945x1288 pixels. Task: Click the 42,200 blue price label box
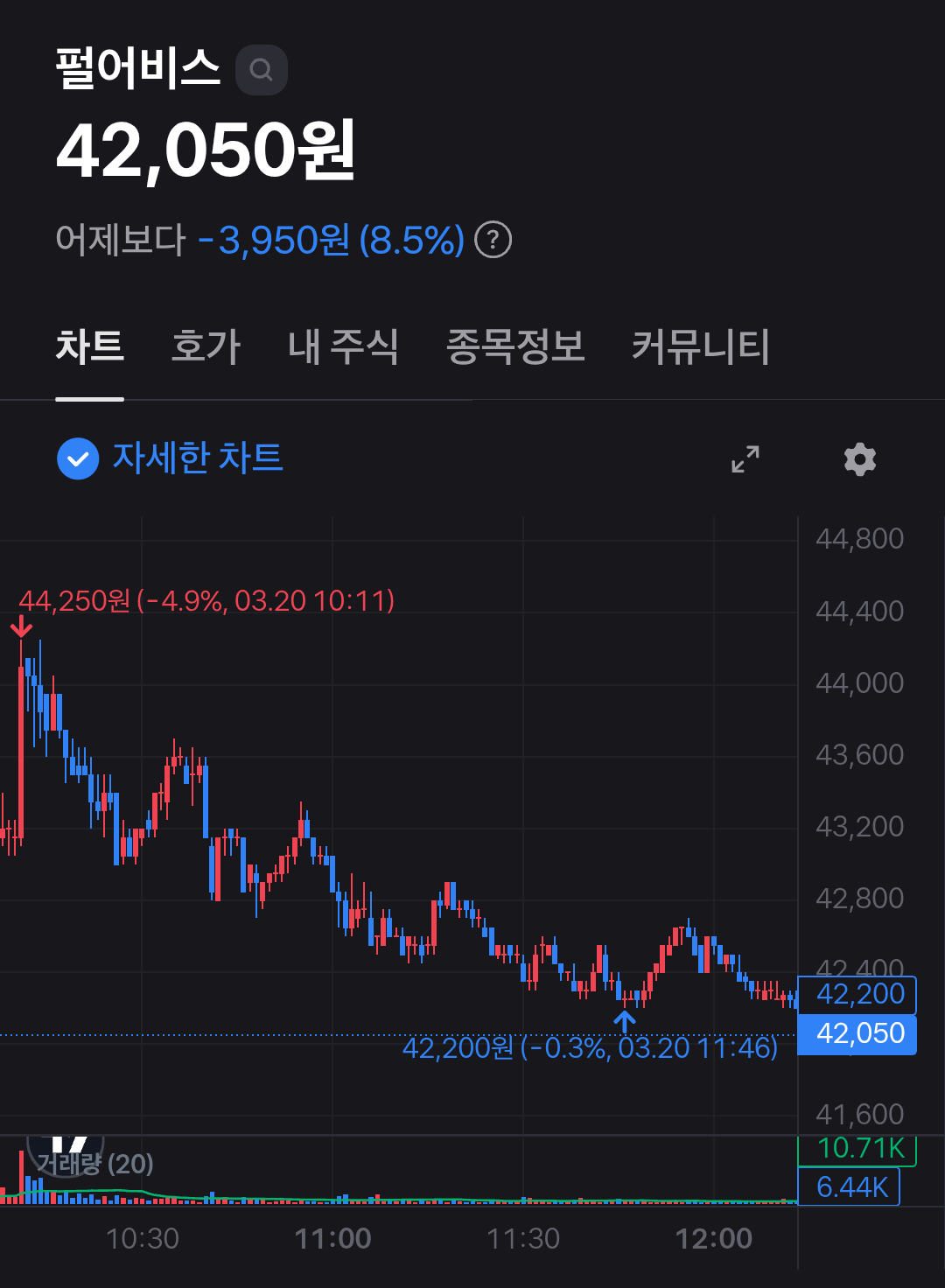point(856,994)
